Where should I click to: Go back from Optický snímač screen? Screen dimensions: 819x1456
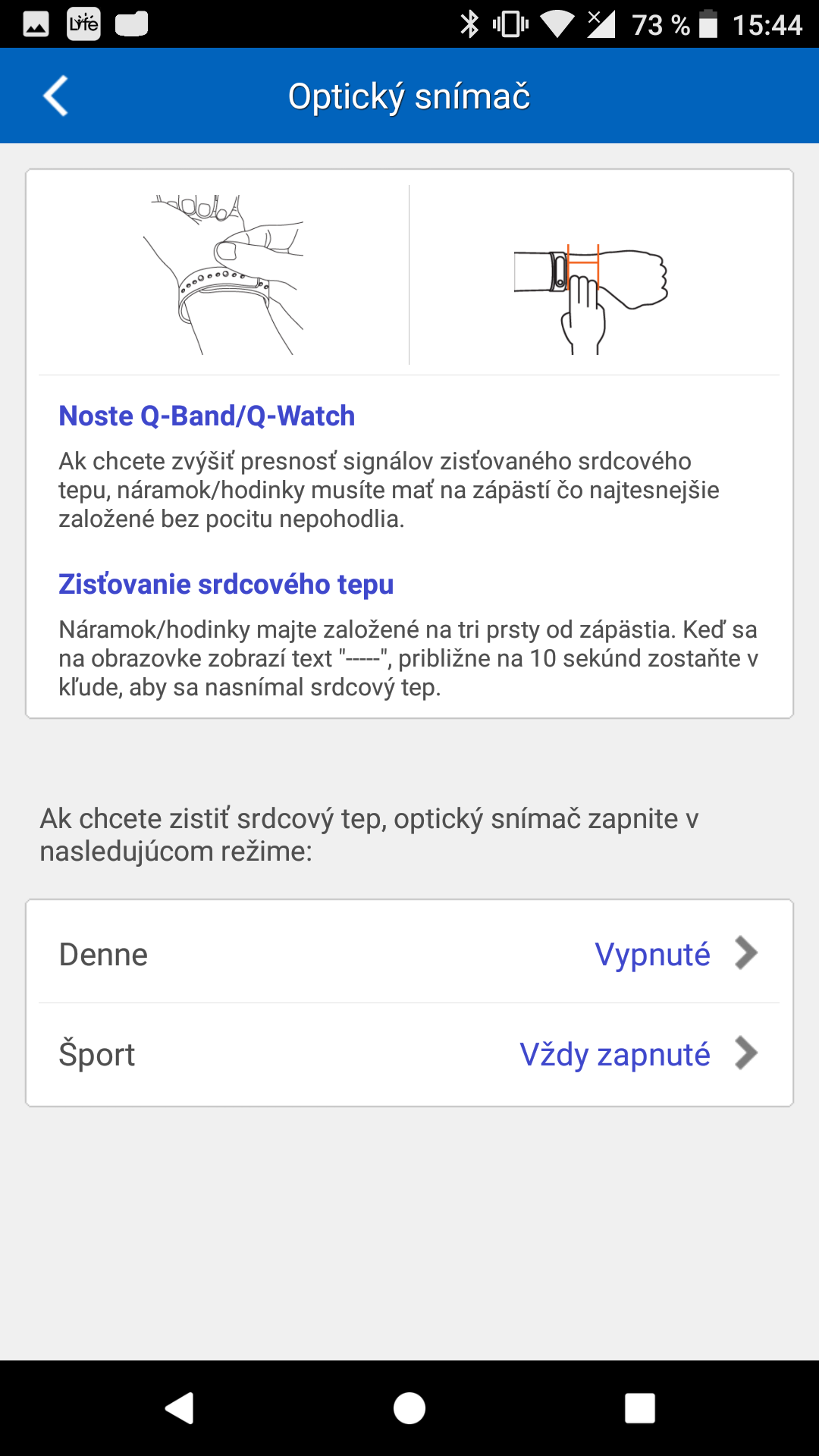pyautogui.click(x=56, y=96)
